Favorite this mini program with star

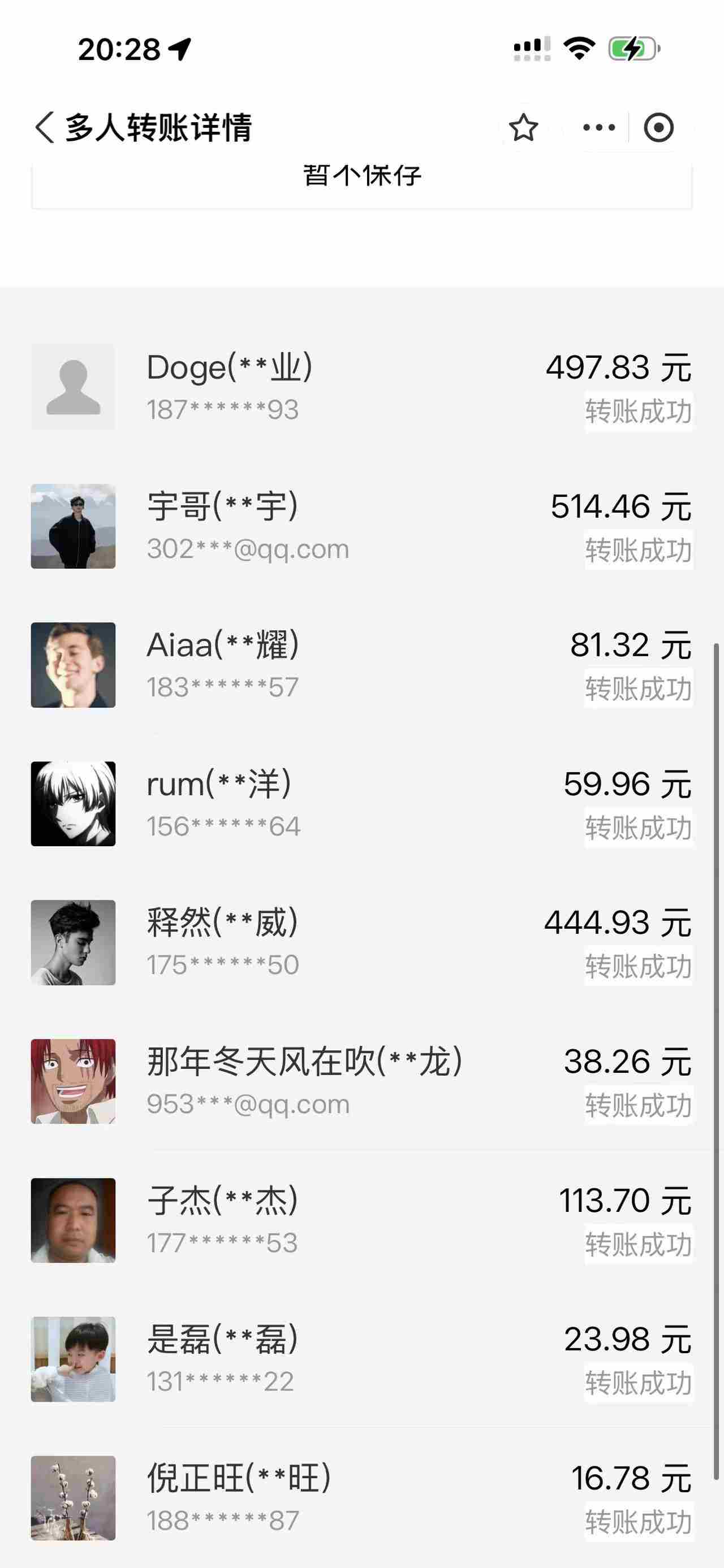(523, 128)
